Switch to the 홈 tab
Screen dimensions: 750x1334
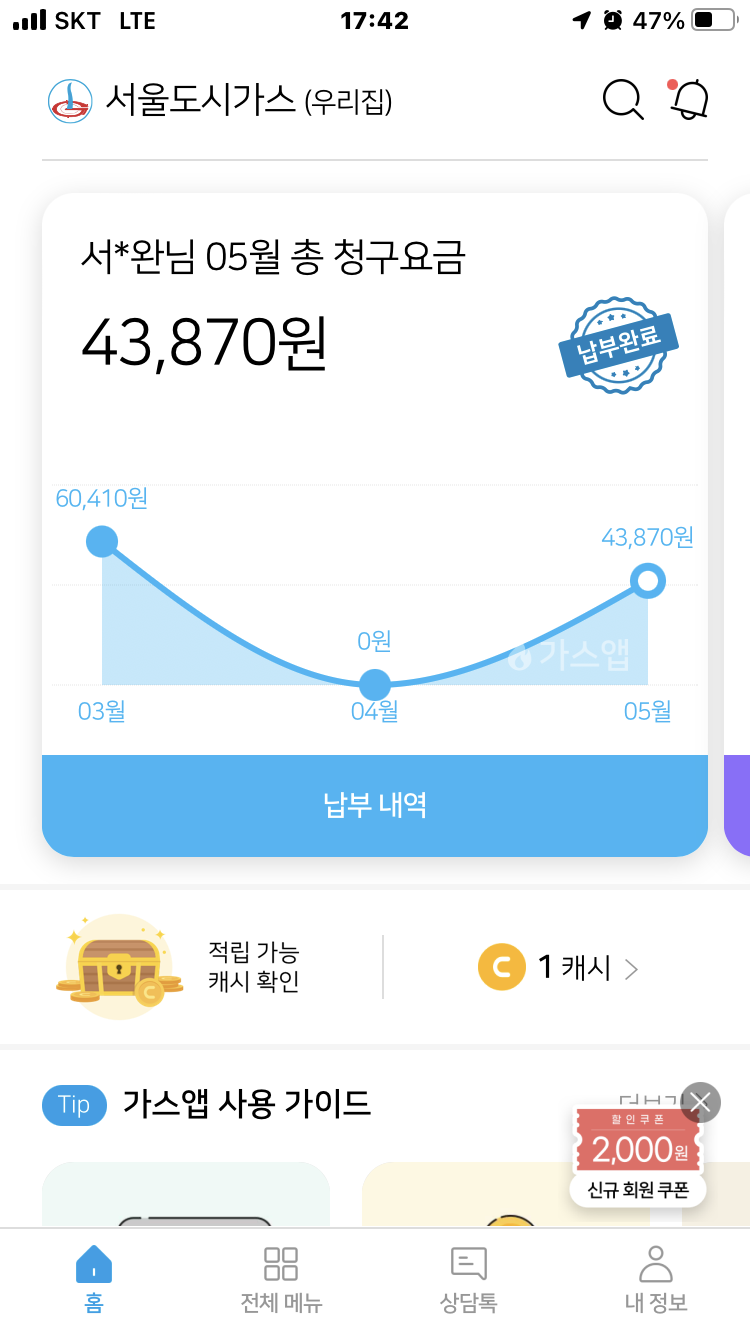pos(94,1278)
